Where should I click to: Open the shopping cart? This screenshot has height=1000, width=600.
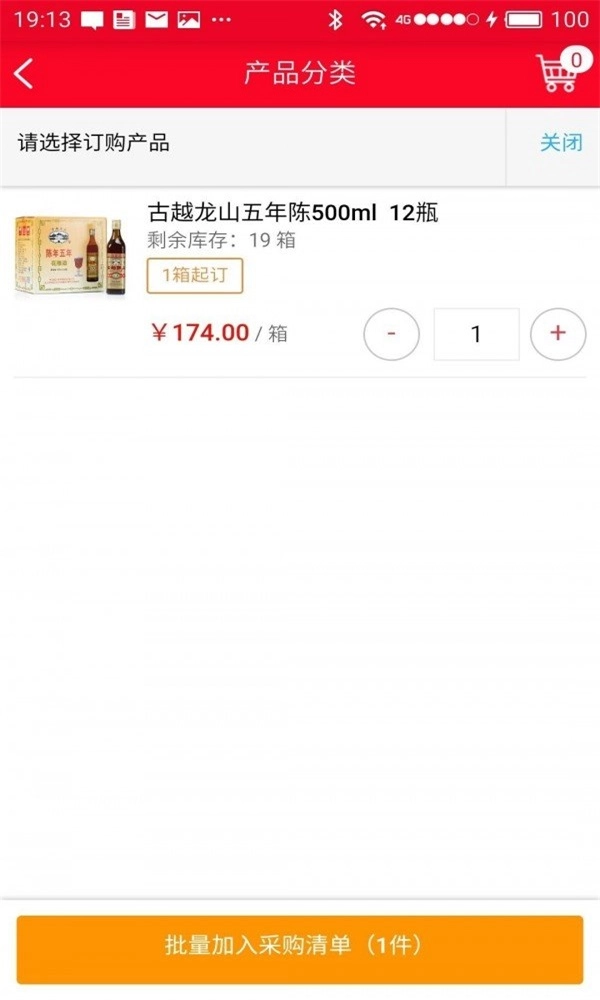pos(559,72)
